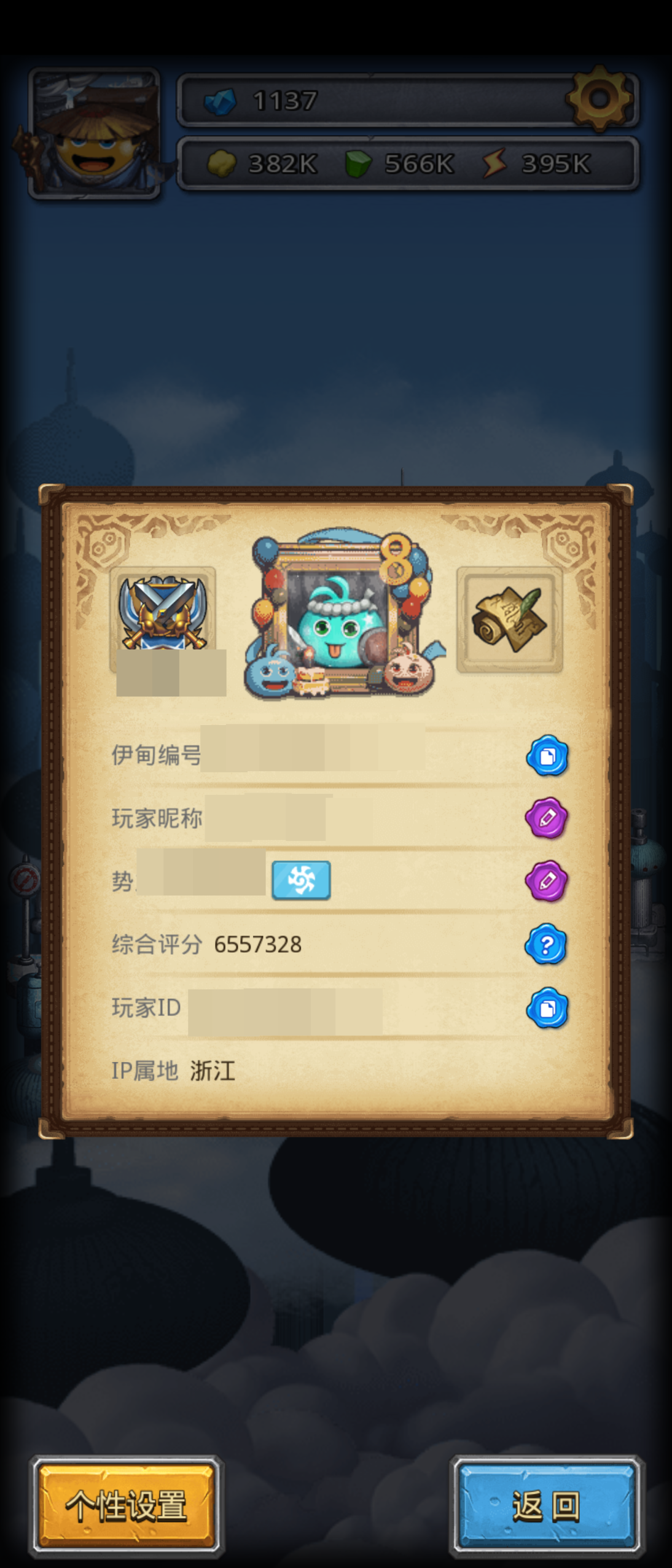Open the scroll and quill tile
The image size is (672, 1568).
pyautogui.click(x=509, y=619)
